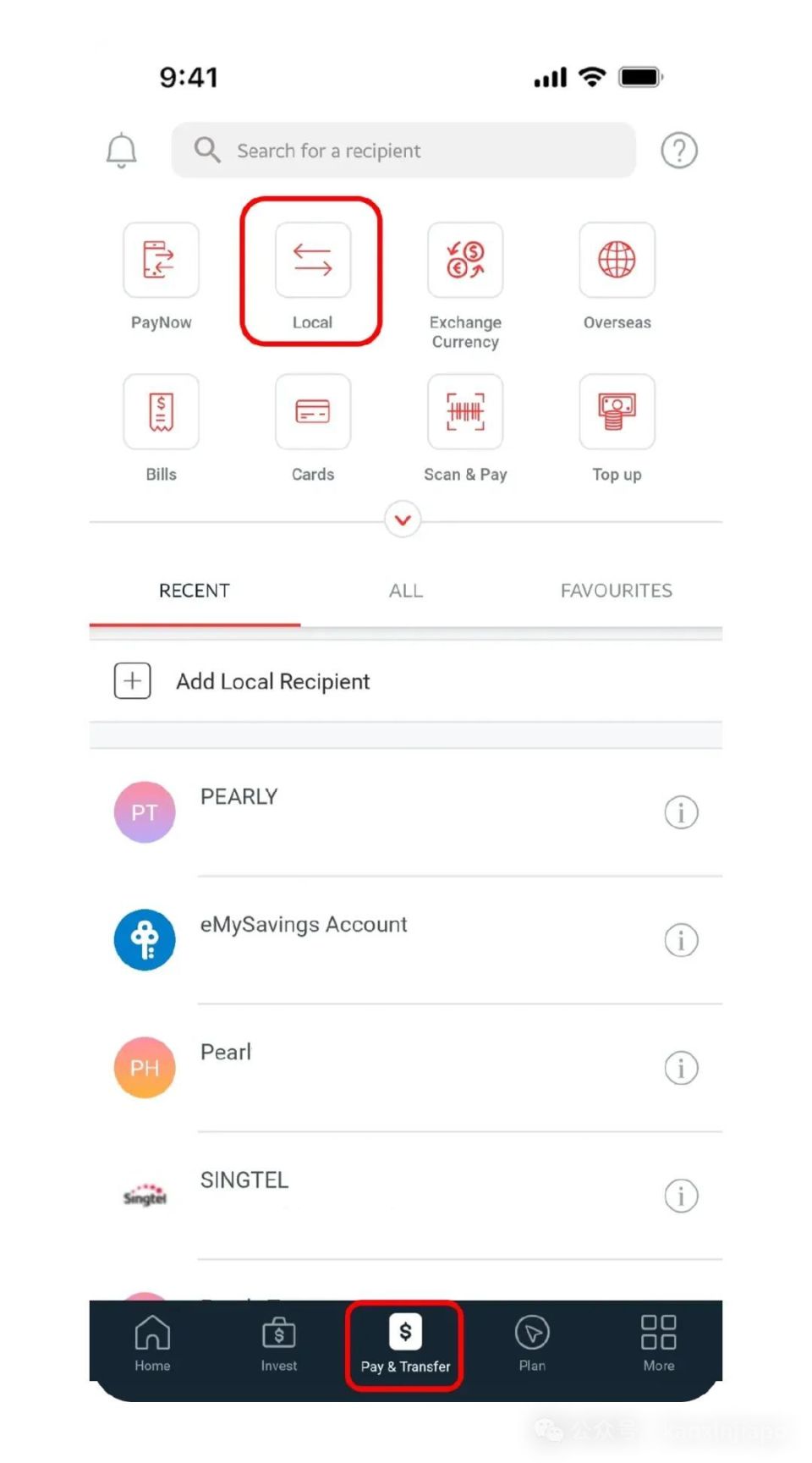Select the Bills payment icon
The width and height of the screenshot is (812, 1463).
coord(161,412)
